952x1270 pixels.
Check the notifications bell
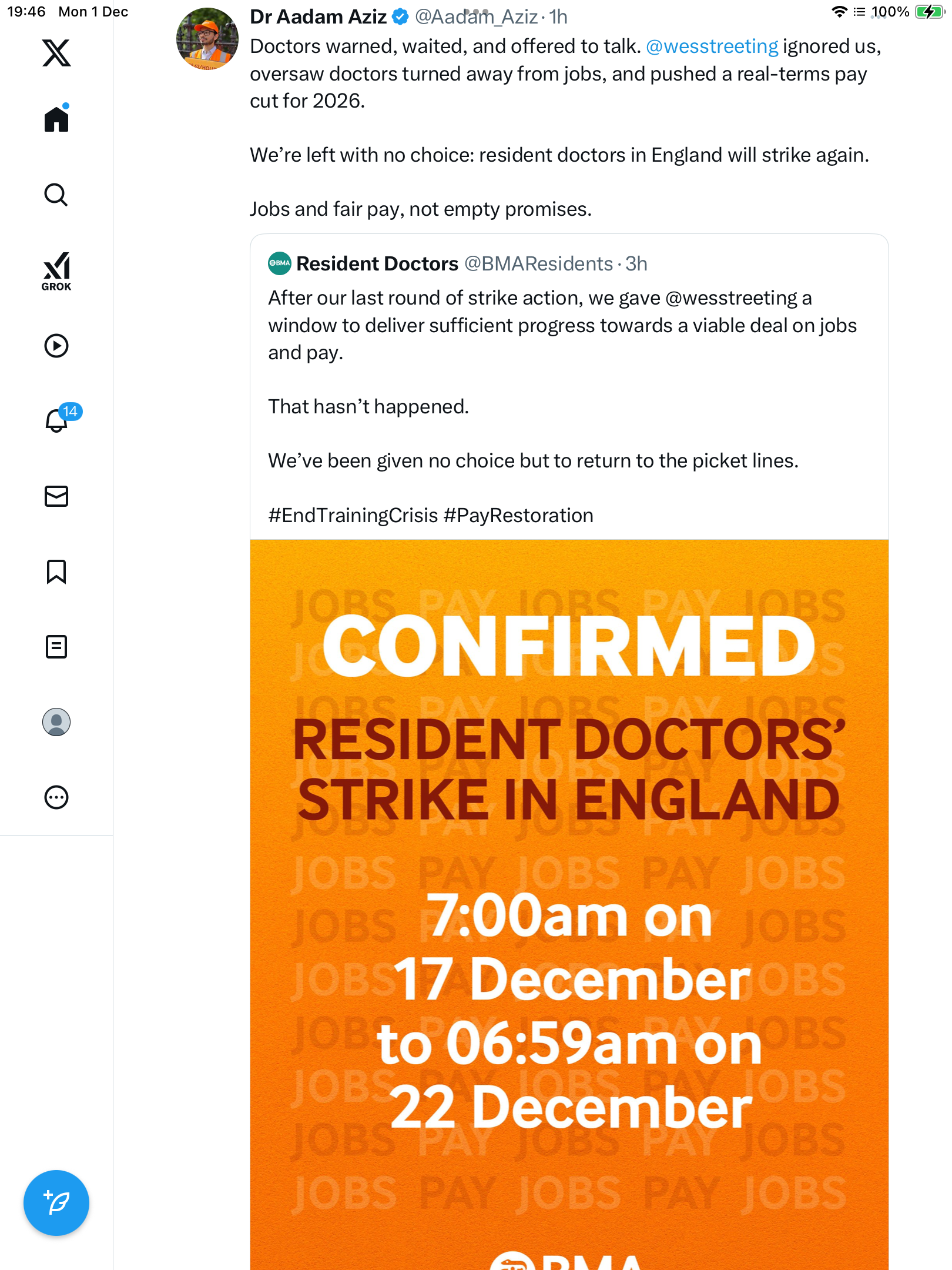(x=57, y=420)
